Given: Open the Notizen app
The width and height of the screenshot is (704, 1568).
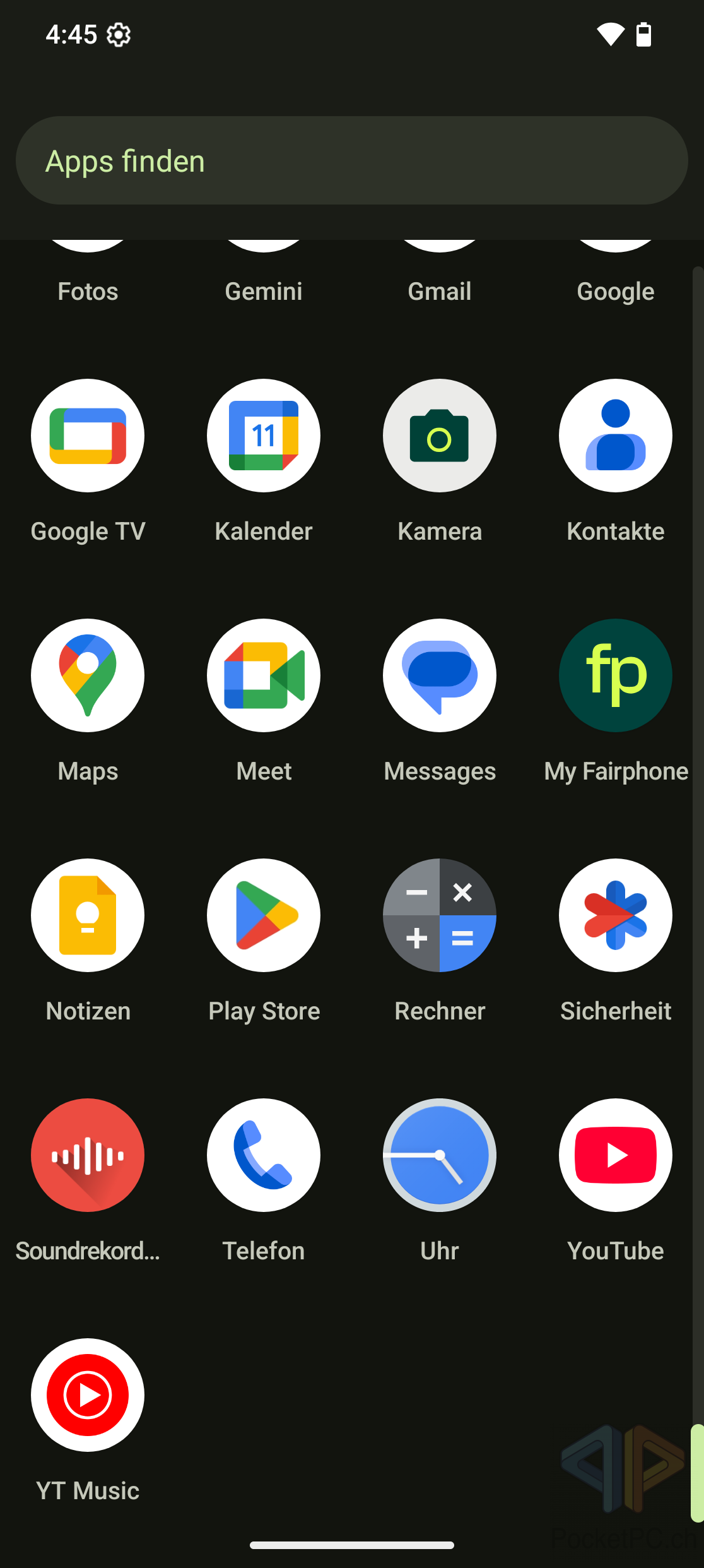Looking at the screenshot, I should (x=88, y=915).
